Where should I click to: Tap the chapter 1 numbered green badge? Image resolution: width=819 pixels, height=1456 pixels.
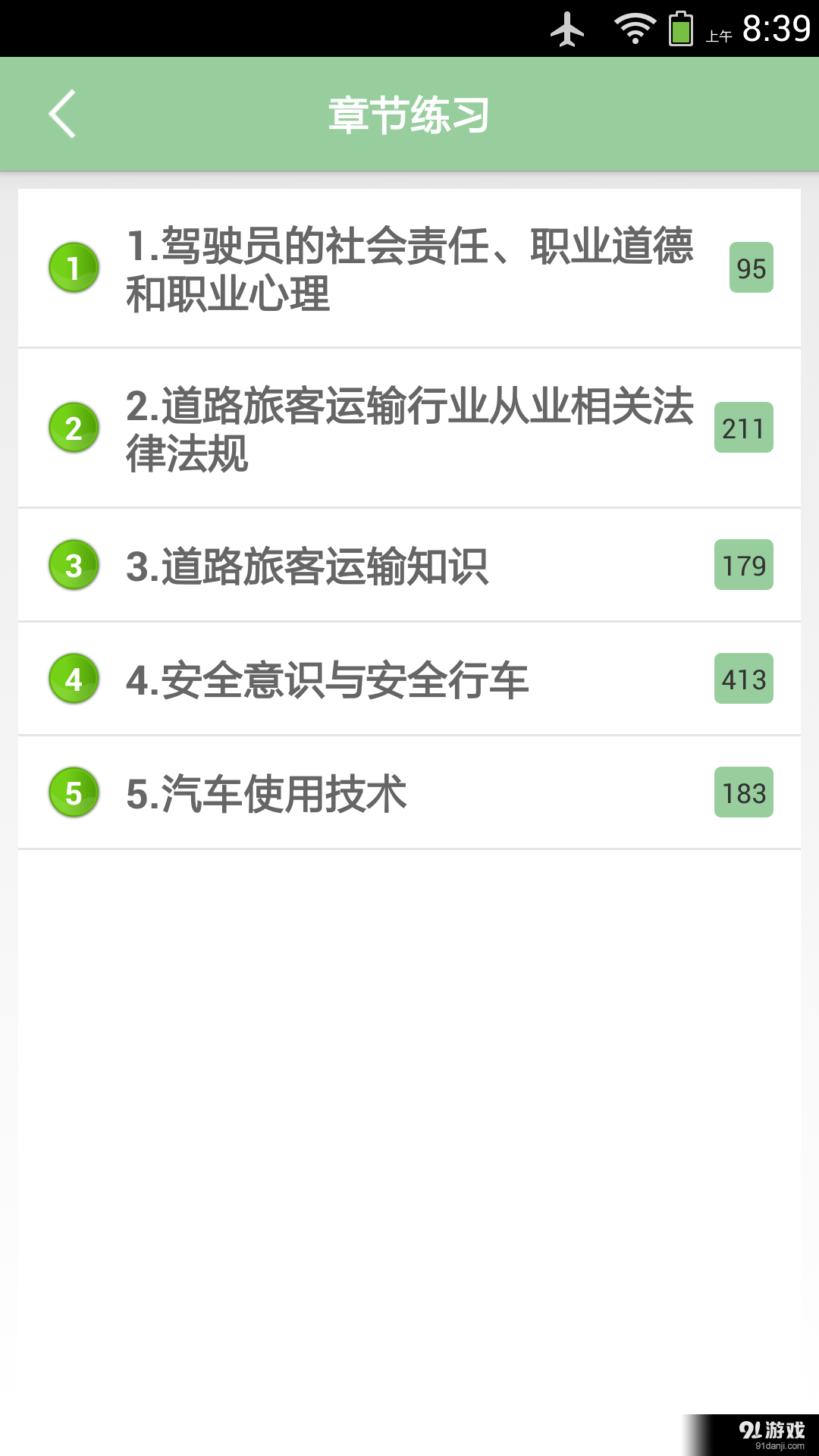[73, 269]
